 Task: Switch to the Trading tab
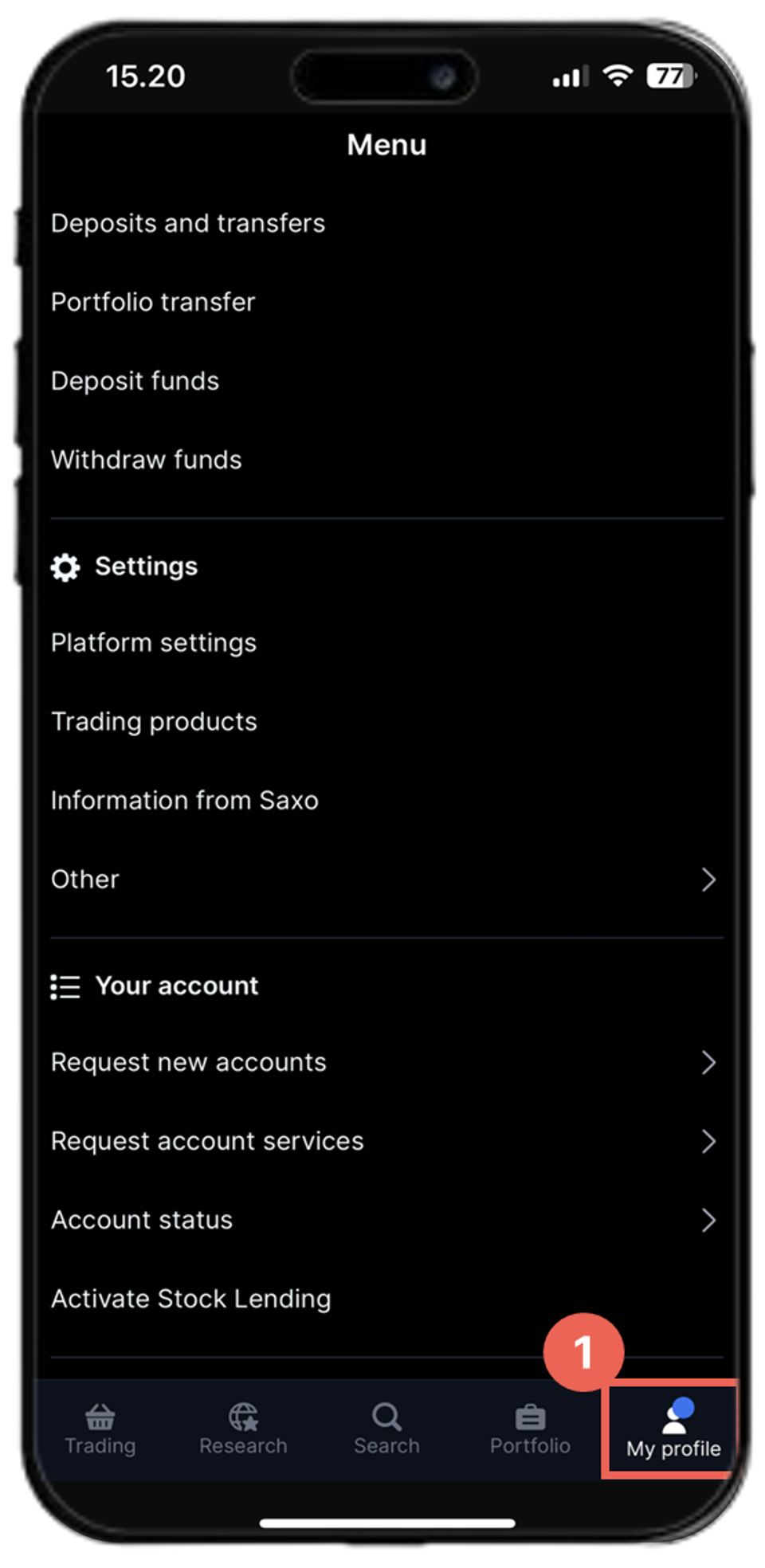tap(100, 1429)
